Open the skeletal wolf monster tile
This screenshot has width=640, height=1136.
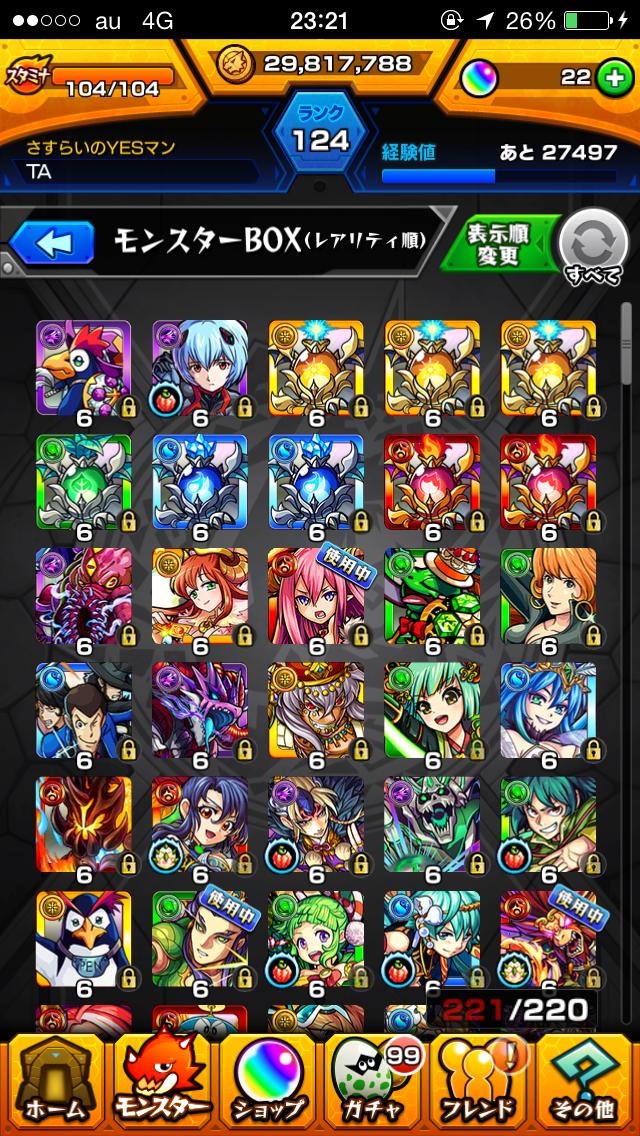(x=432, y=824)
